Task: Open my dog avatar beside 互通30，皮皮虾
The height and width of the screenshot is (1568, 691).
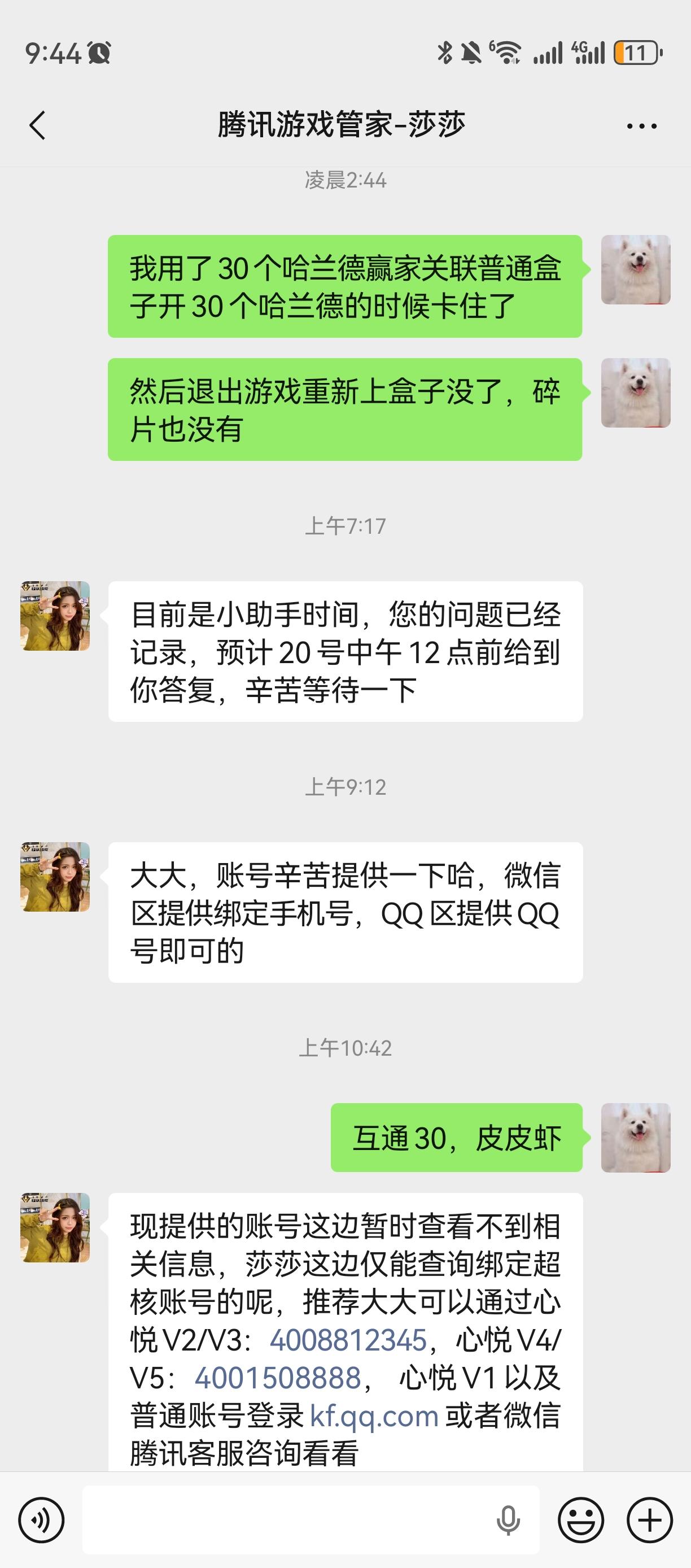Action: point(636,1138)
